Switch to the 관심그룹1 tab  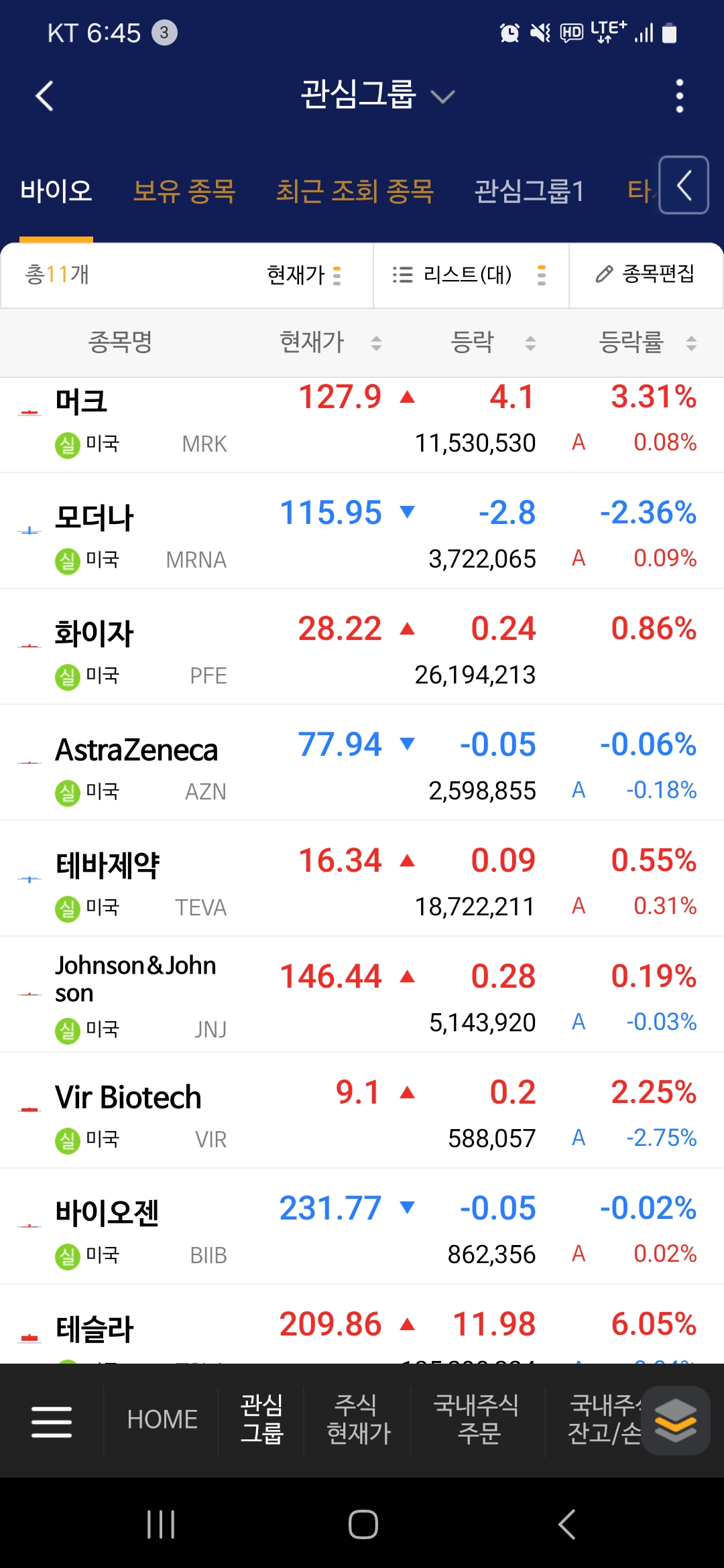(x=529, y=191)
